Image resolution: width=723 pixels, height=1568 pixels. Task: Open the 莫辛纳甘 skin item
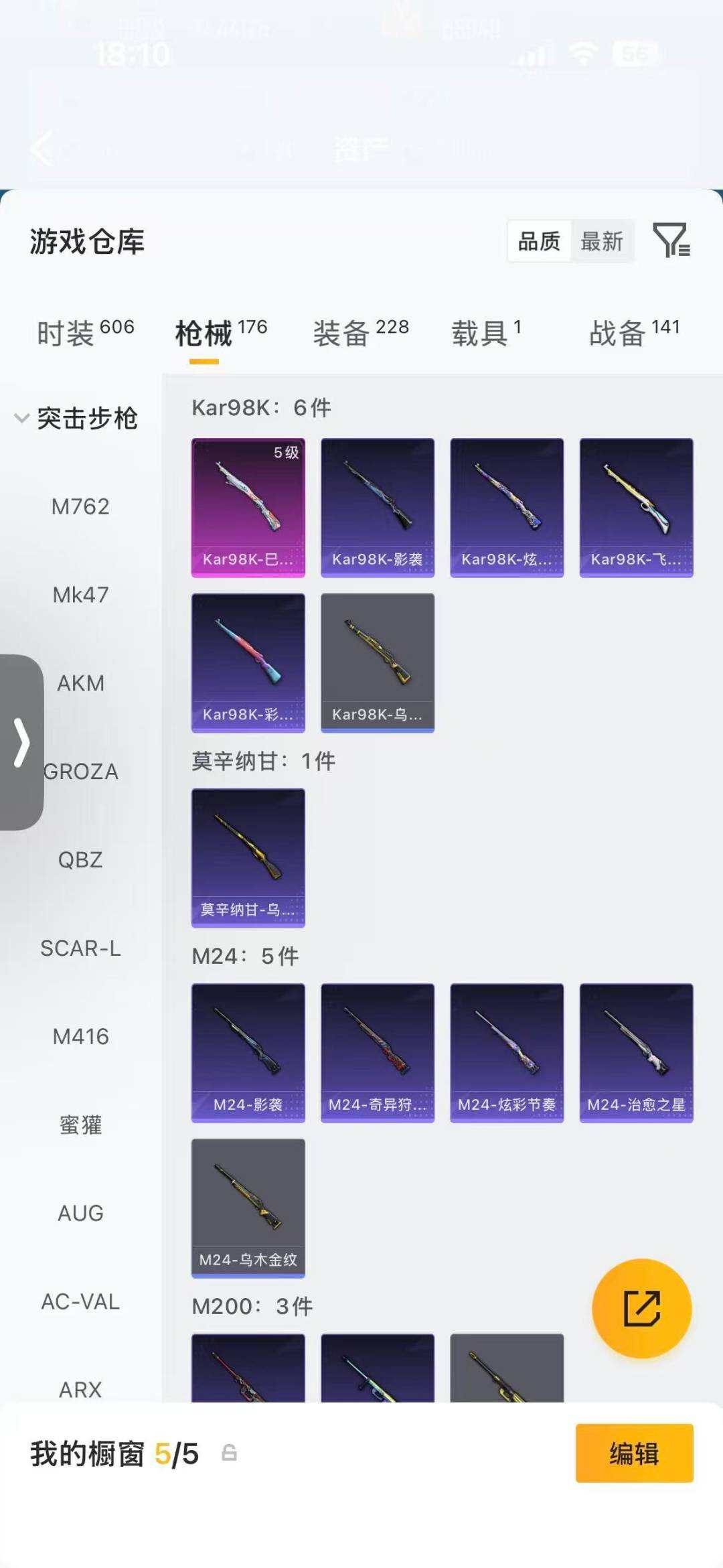[248, 857]
